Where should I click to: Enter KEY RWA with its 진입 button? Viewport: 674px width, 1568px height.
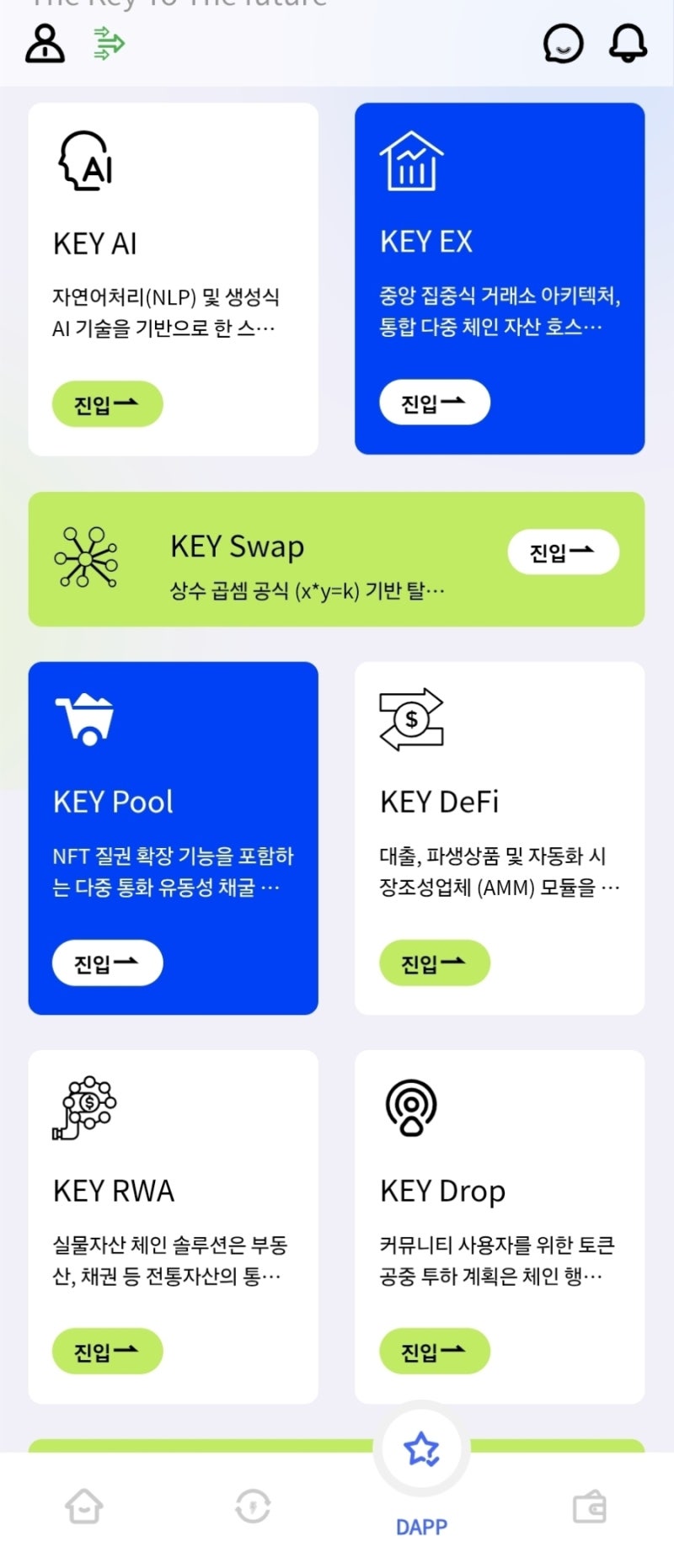[x=107, y=1352]
